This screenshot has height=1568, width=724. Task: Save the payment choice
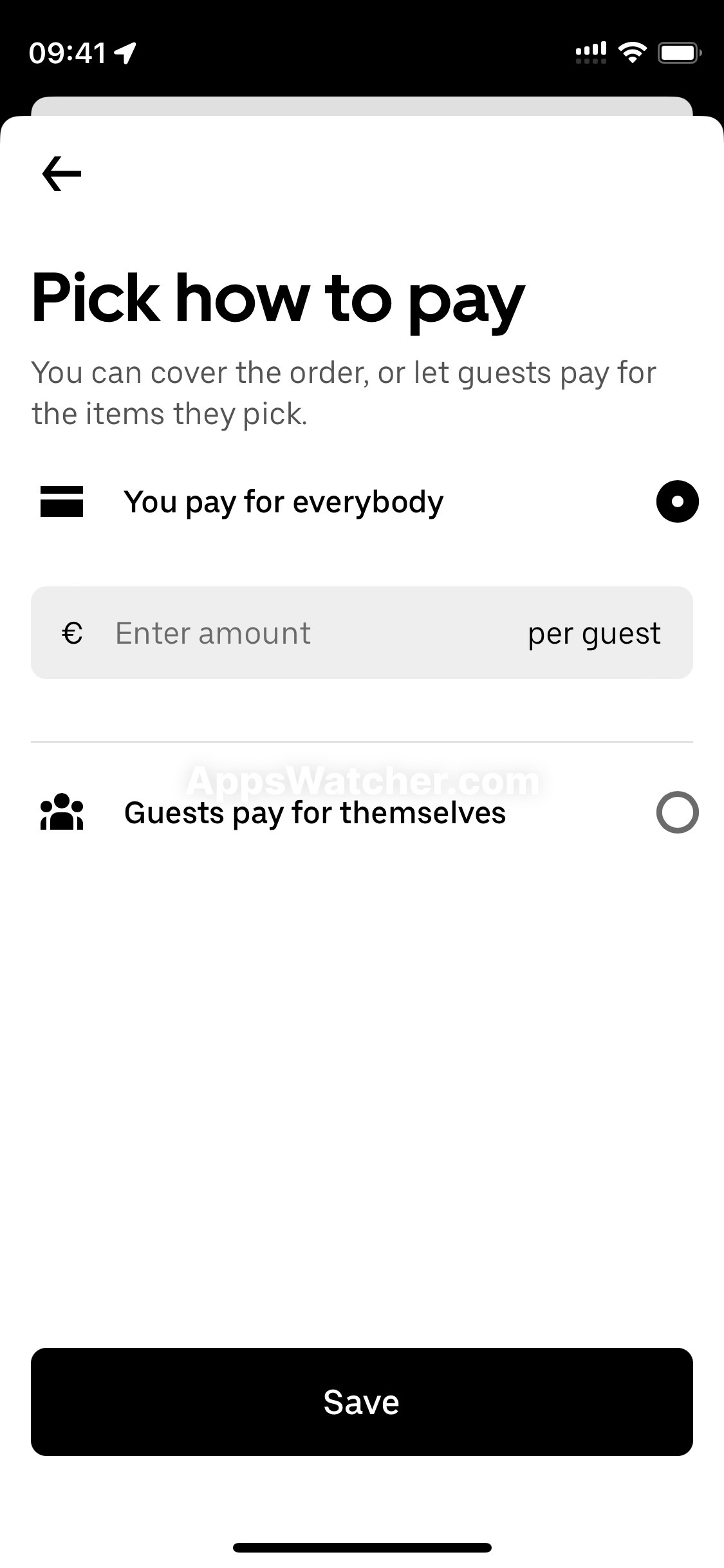(x=362, y=1403)
